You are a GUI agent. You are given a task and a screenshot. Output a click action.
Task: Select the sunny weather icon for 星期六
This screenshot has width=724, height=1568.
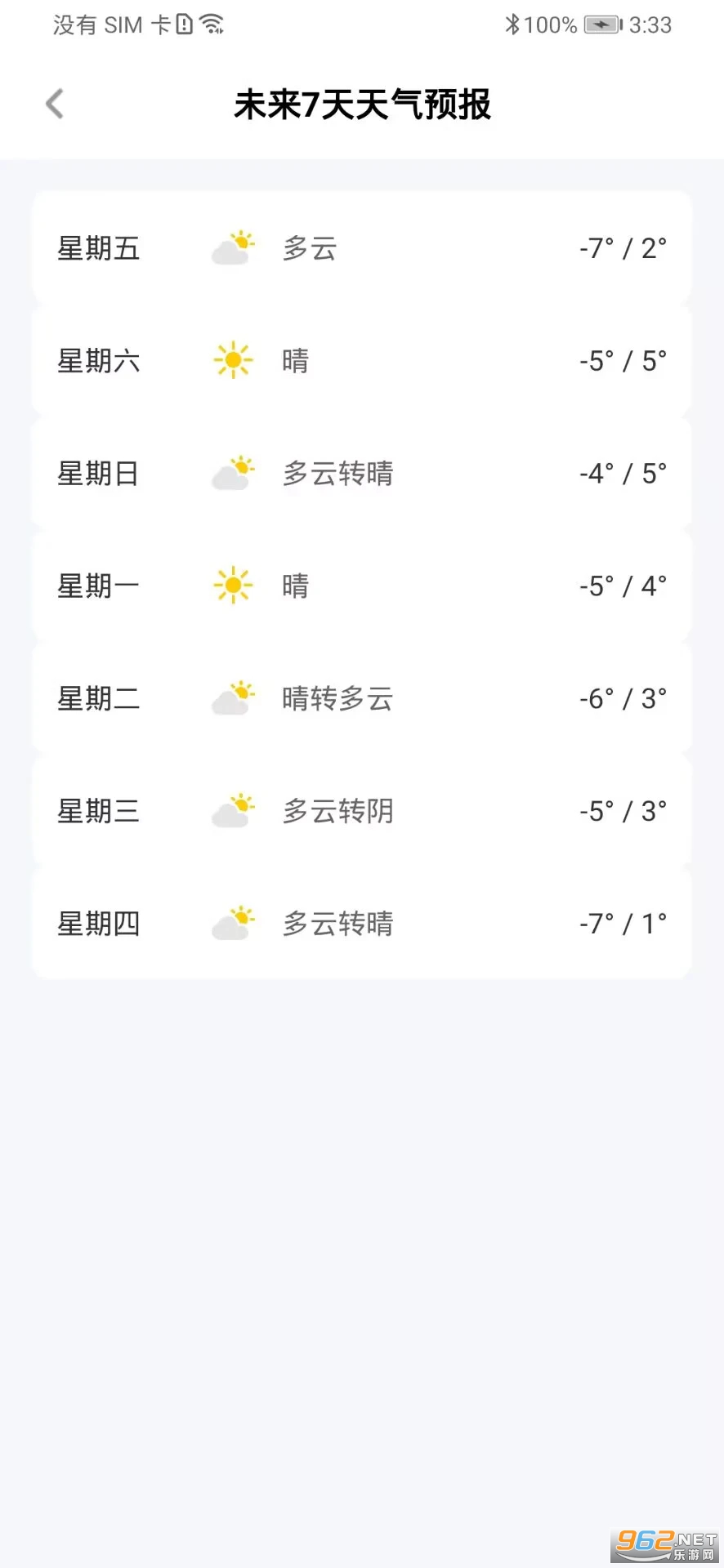tap(232, 360)
